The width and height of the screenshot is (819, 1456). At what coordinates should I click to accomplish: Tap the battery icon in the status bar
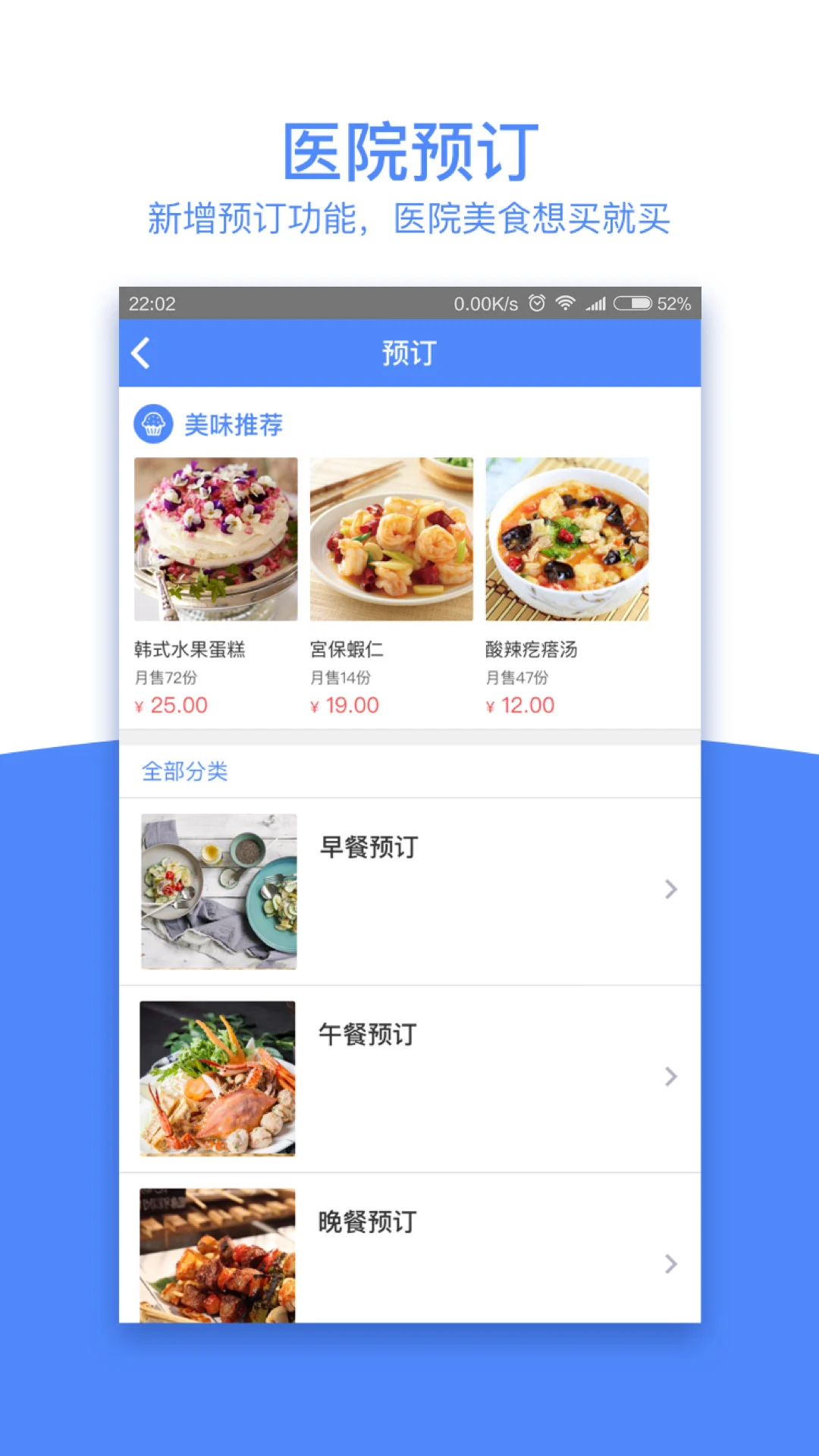point(634,303)
